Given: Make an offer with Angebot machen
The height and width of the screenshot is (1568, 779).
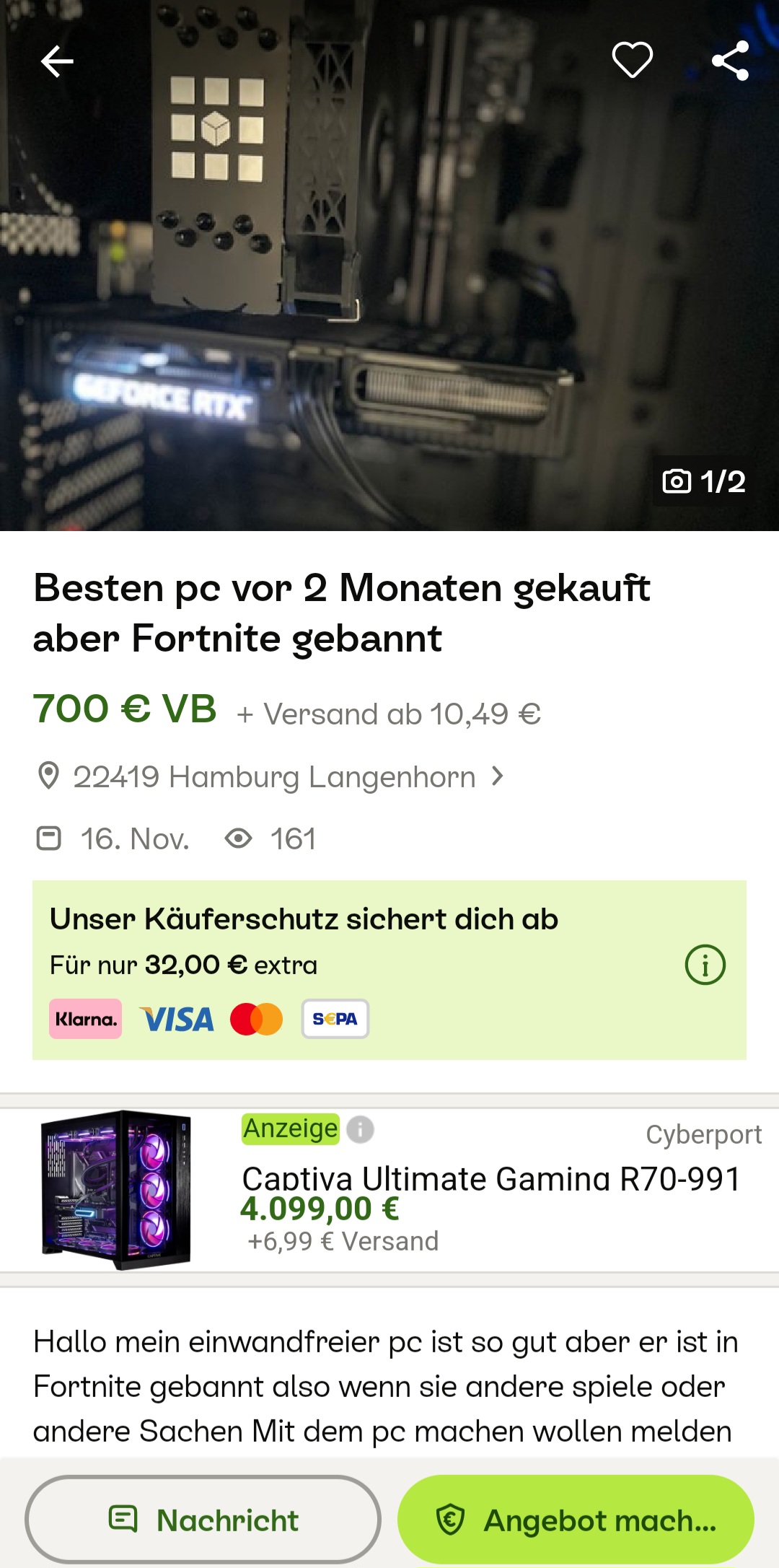Looking at the screenshot, I should tap(576, 1520).
